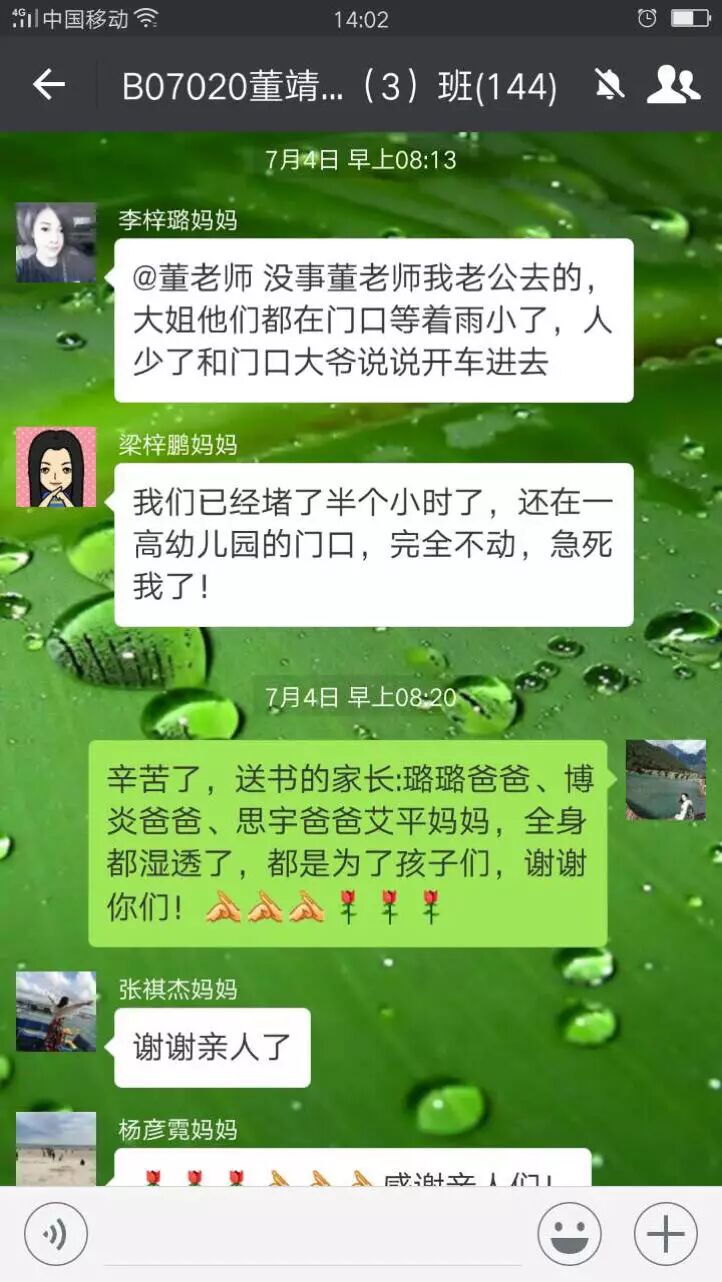Switch to voice message input
The height and width of the screenshot is (1282, 722).
click(x=56, y=1234)
